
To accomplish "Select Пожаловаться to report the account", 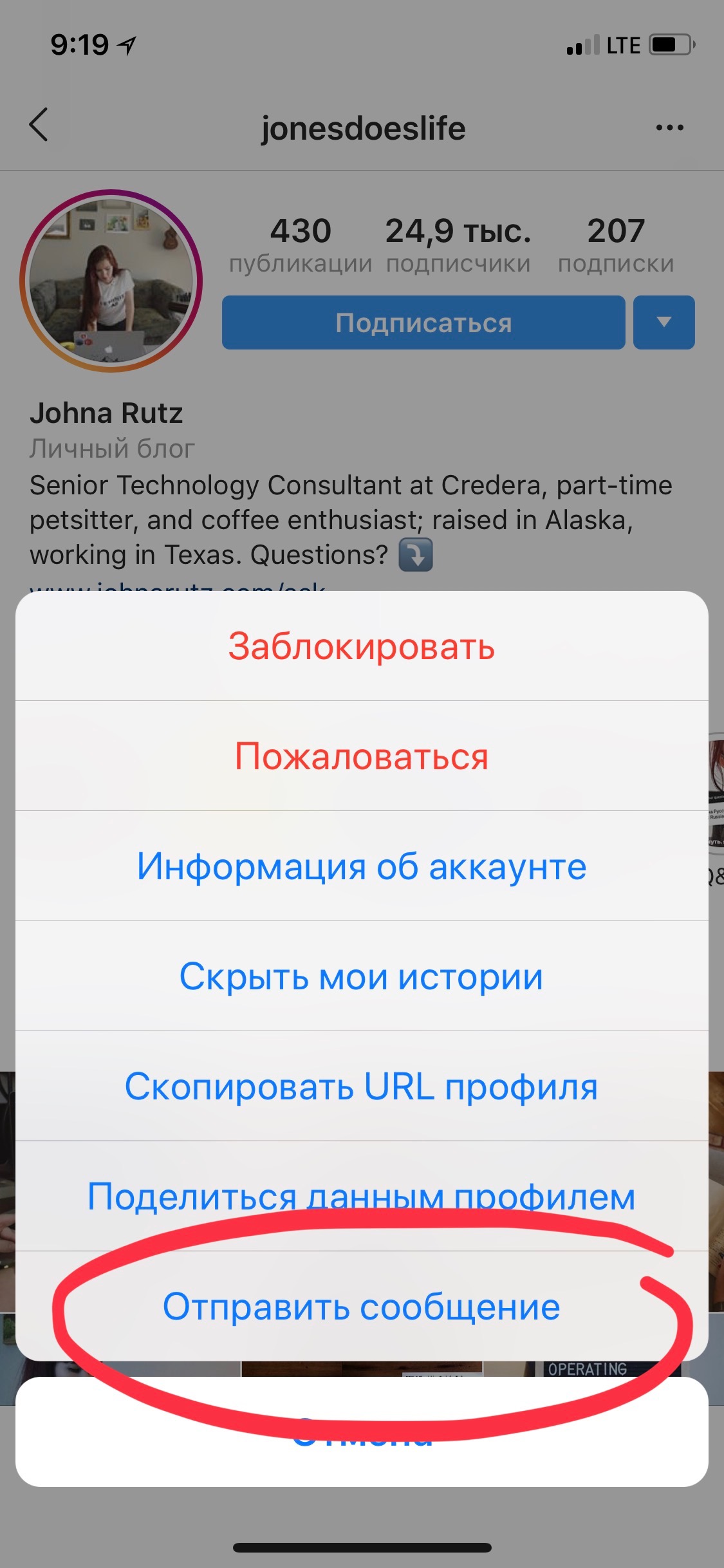I will tap(362, 756).
